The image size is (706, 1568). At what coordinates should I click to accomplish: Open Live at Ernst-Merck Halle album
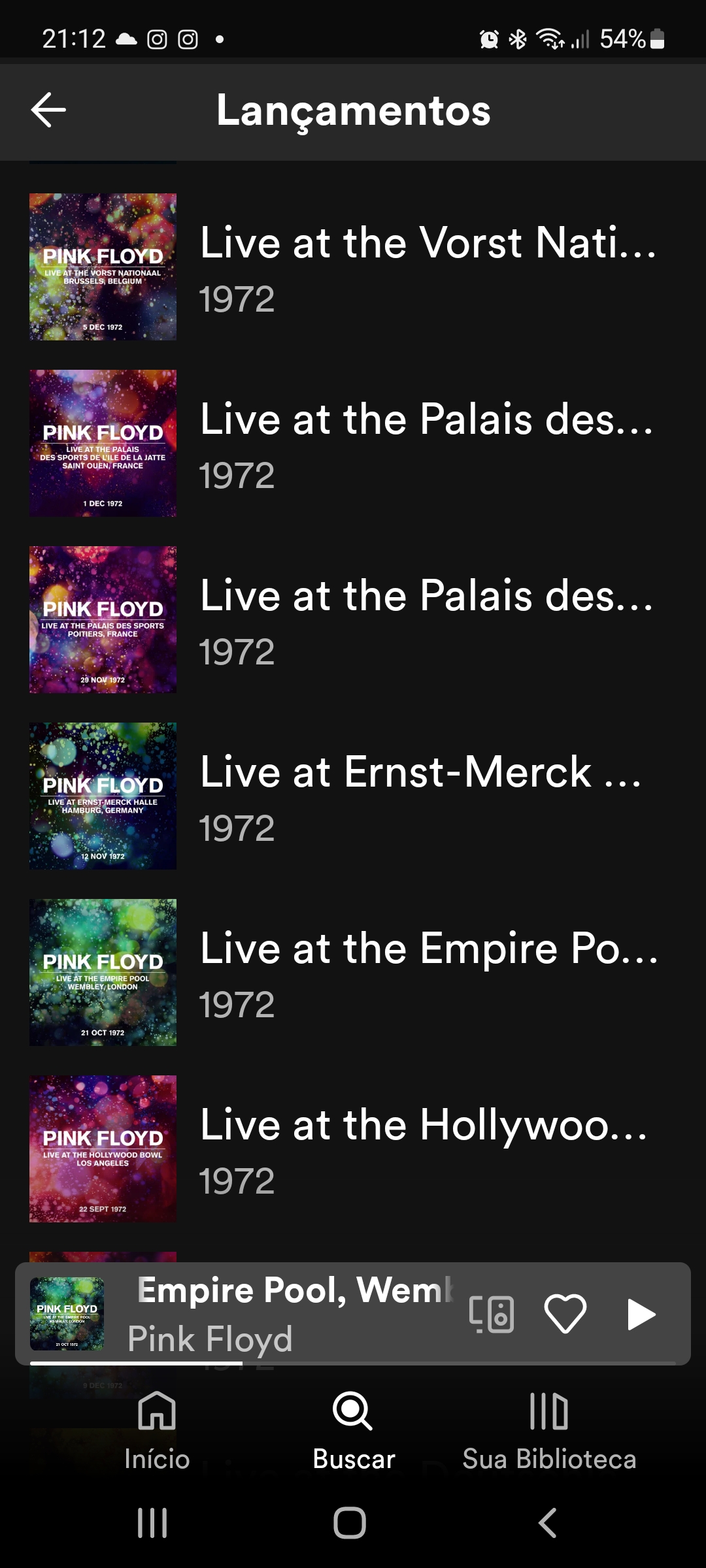pos(353,796)
